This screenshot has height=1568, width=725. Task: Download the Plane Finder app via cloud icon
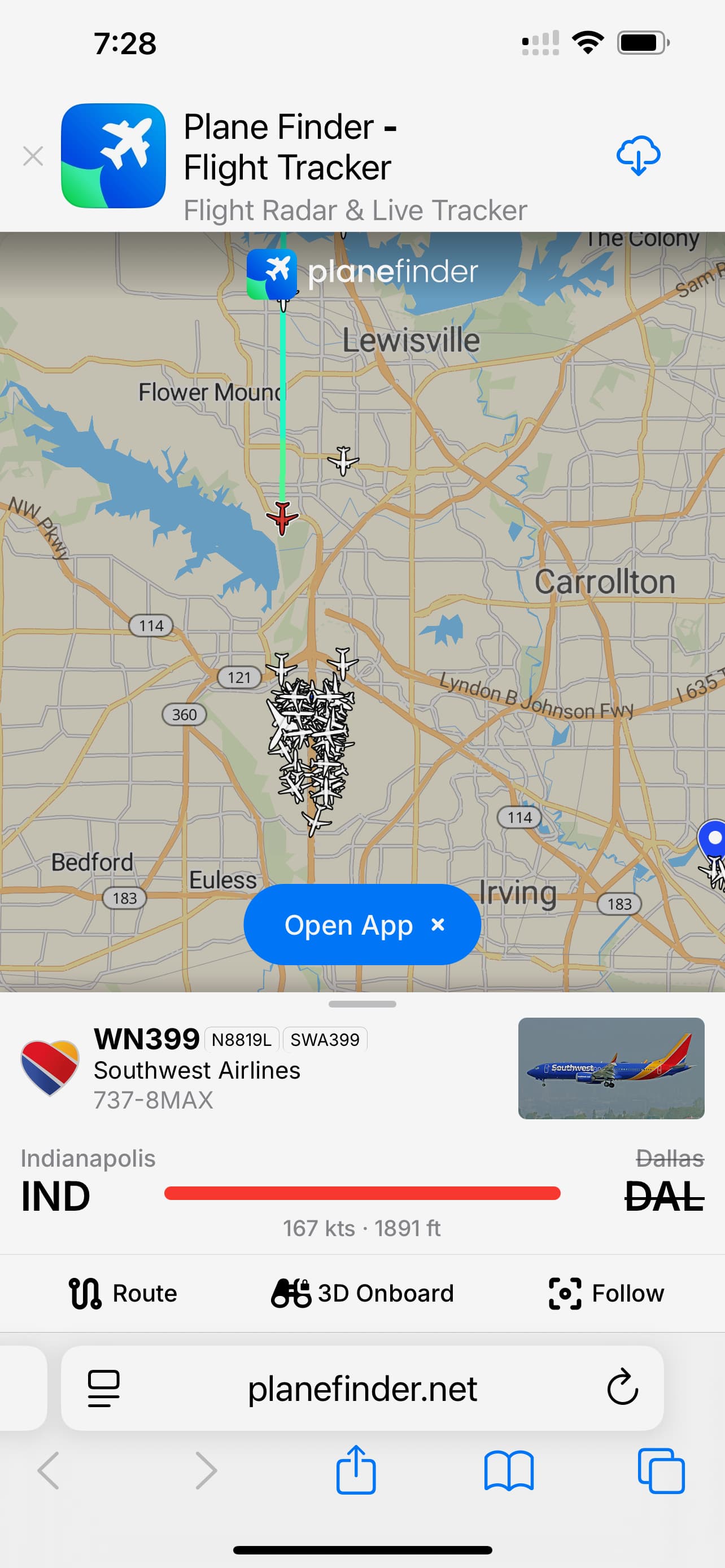(x=638, y=156)
